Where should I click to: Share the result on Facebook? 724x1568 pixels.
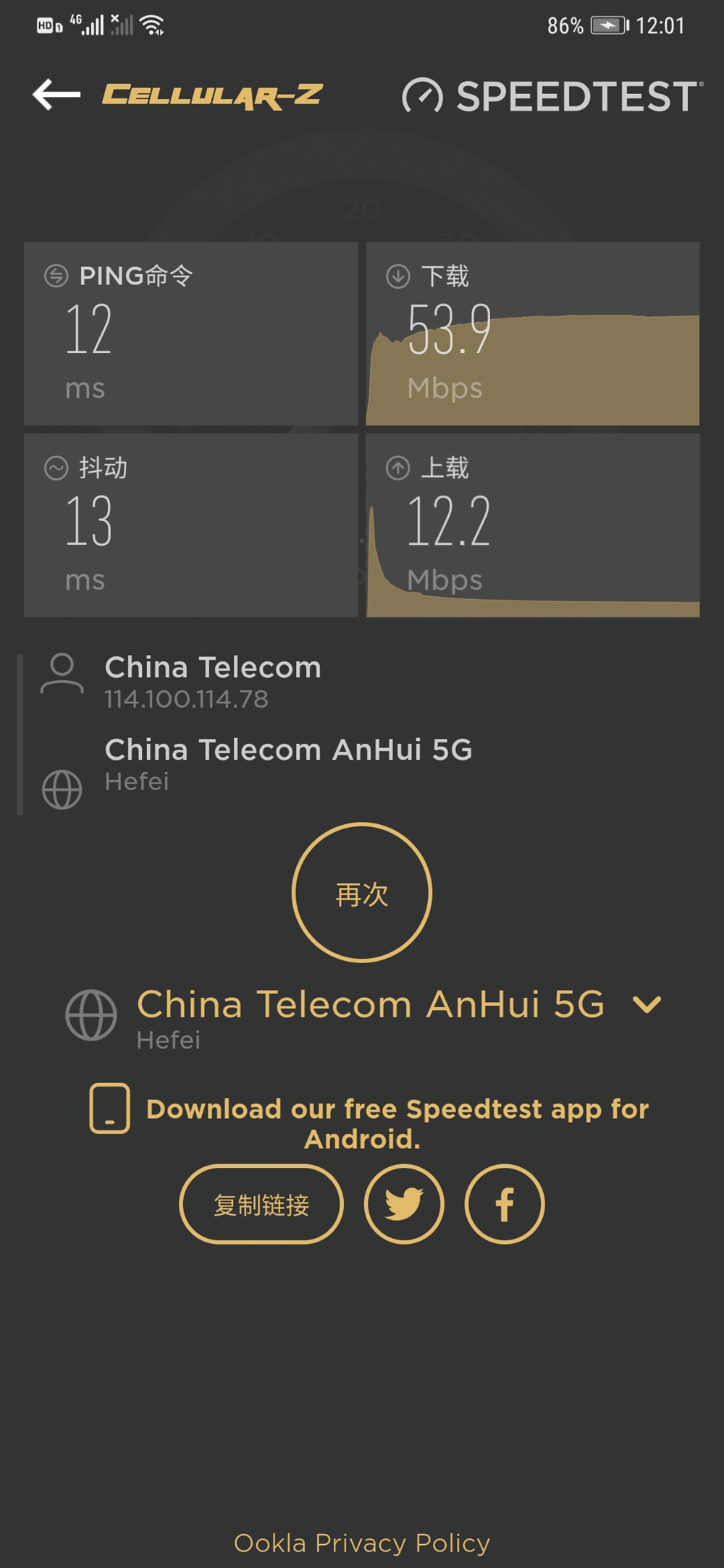(504, 1204)
